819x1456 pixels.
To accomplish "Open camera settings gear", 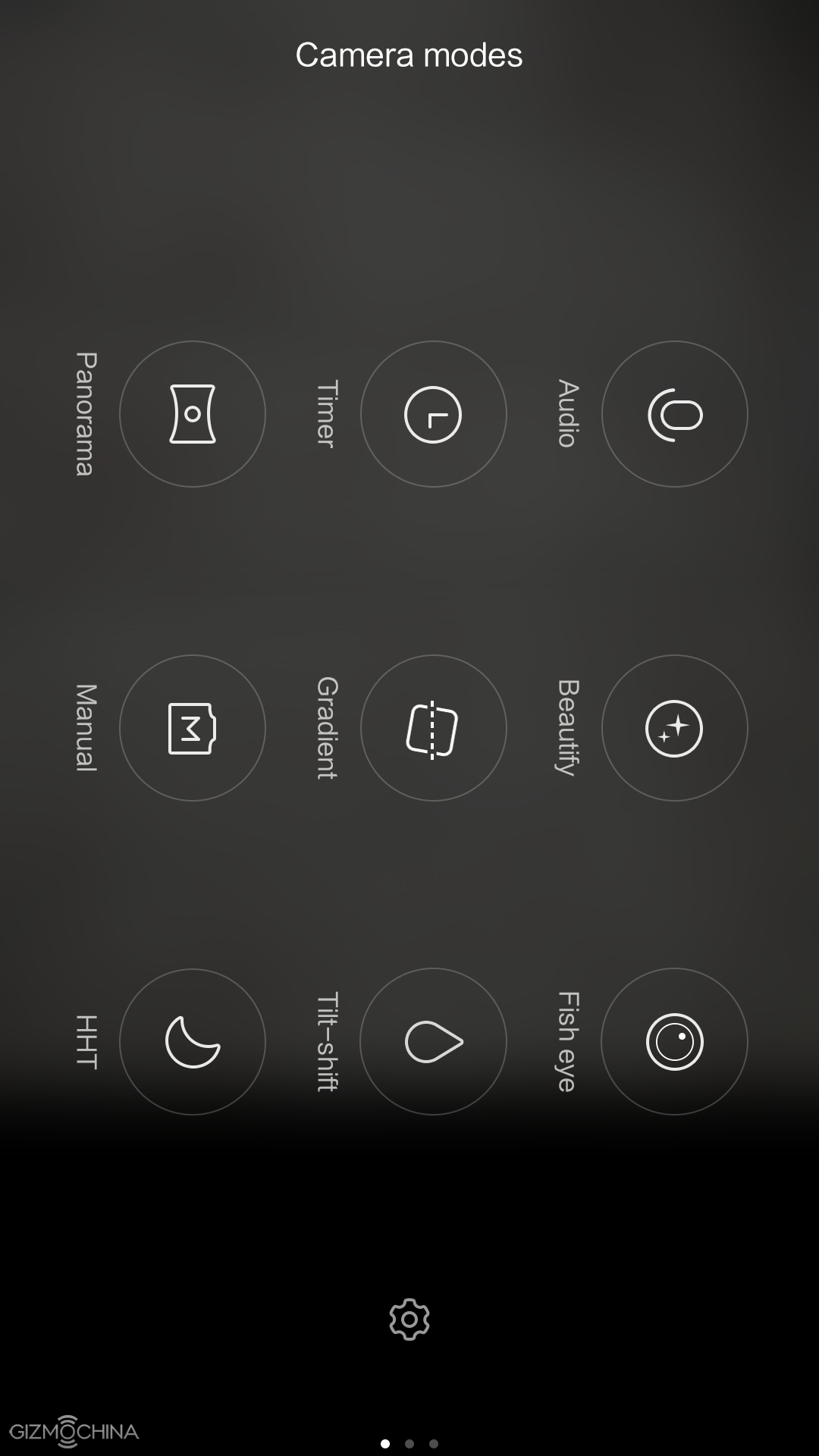I will pos(409,1319).
